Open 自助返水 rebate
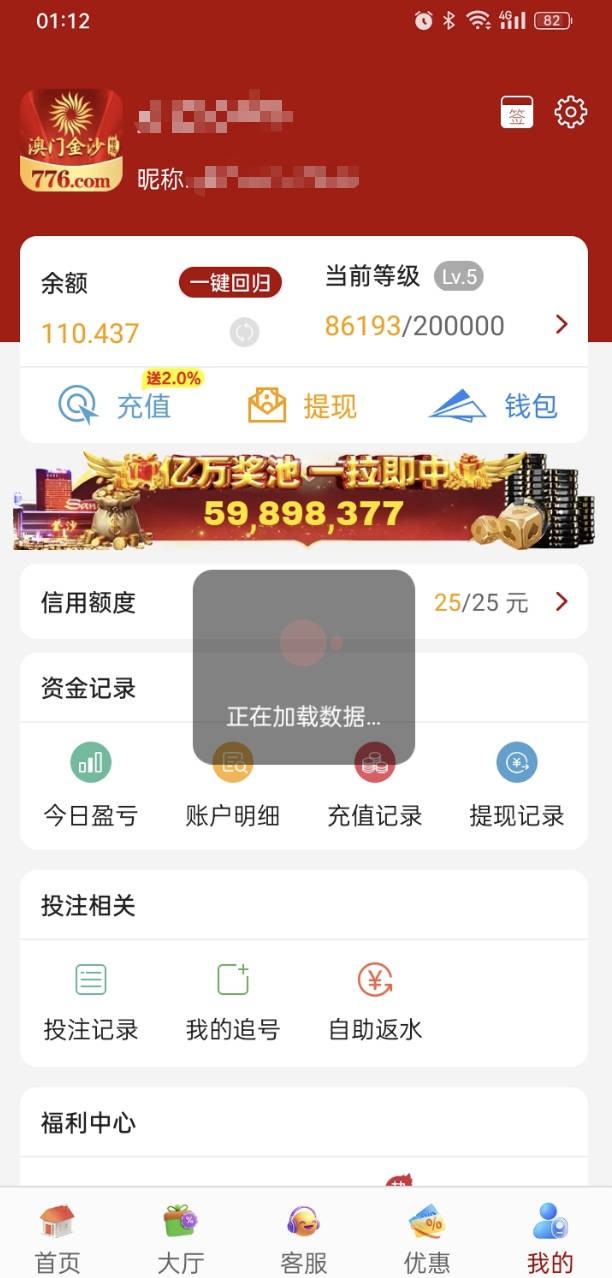 point(375,1004)
